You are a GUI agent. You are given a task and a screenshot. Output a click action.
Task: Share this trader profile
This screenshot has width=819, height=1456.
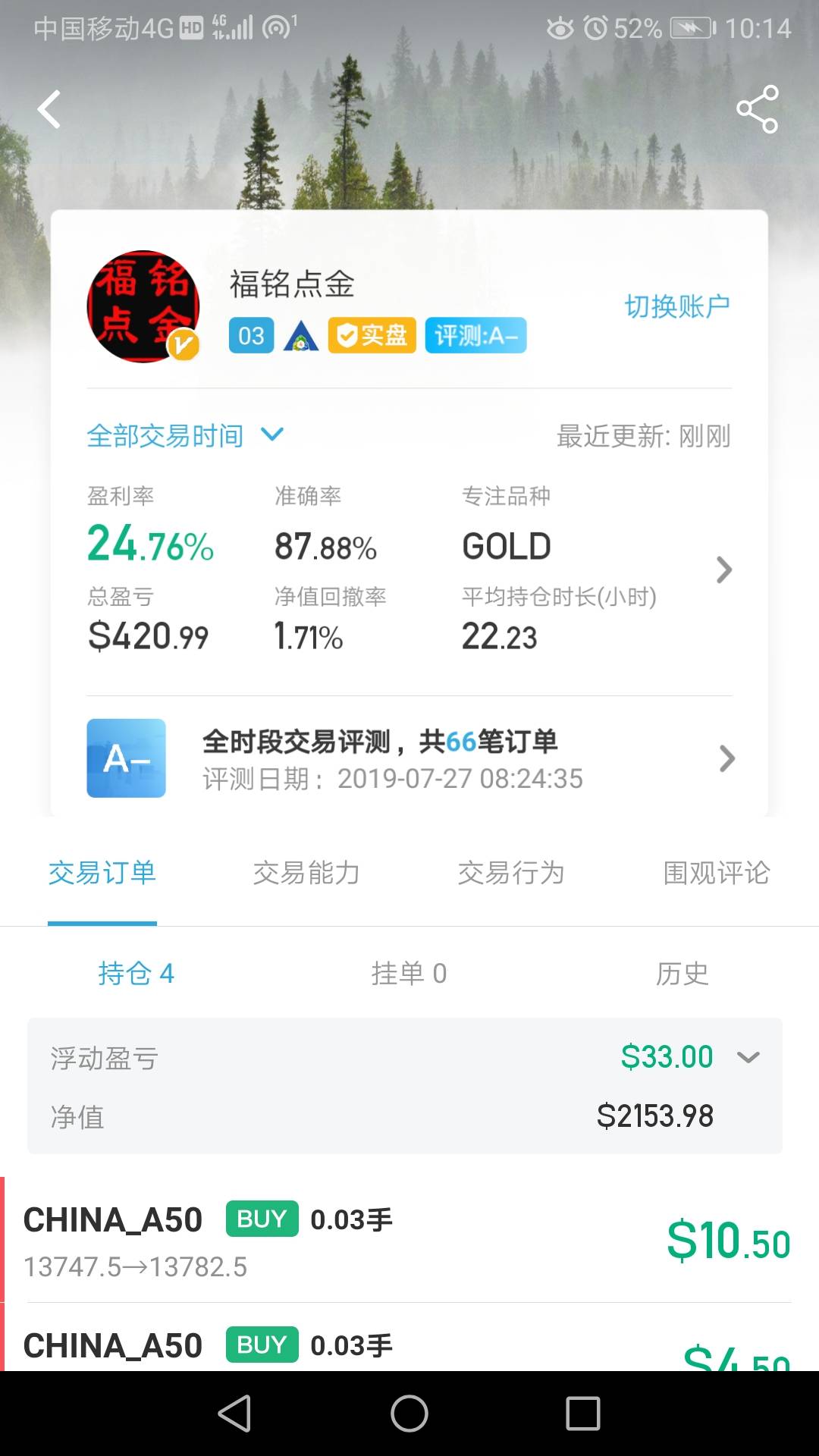(x=758, y=109)
